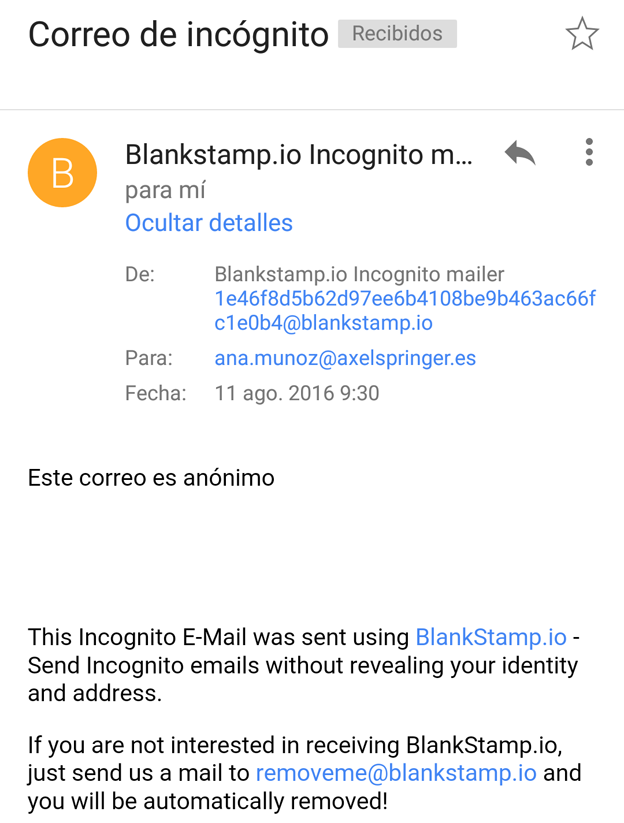Tap recipient address ana.munoz@axelspringer.es
Screen dimensions: 624x823
[345, 358]
